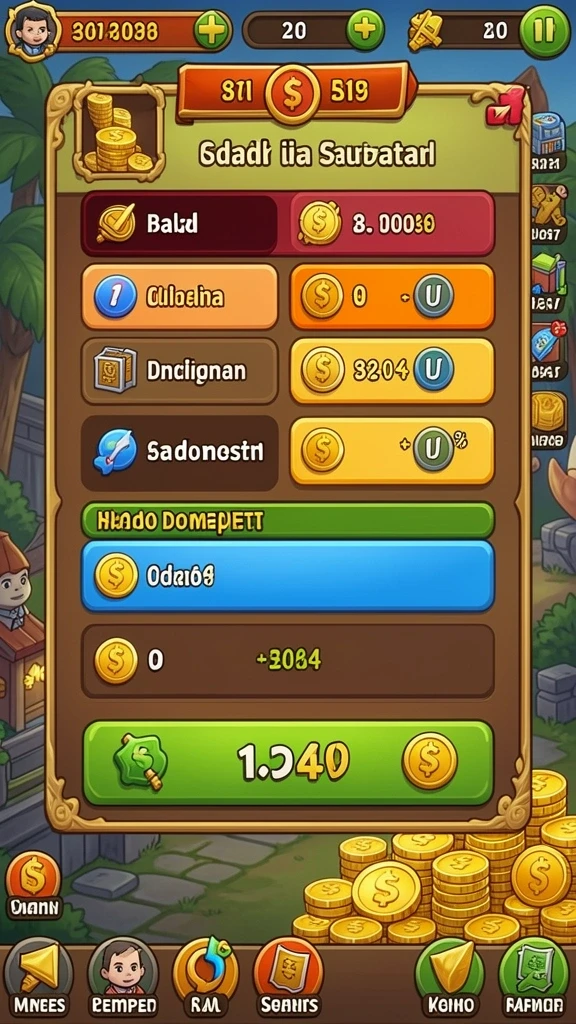The image size is (576, 1024).
Task: Tap the U button in the orange row
Action: (x=433, y=296)
